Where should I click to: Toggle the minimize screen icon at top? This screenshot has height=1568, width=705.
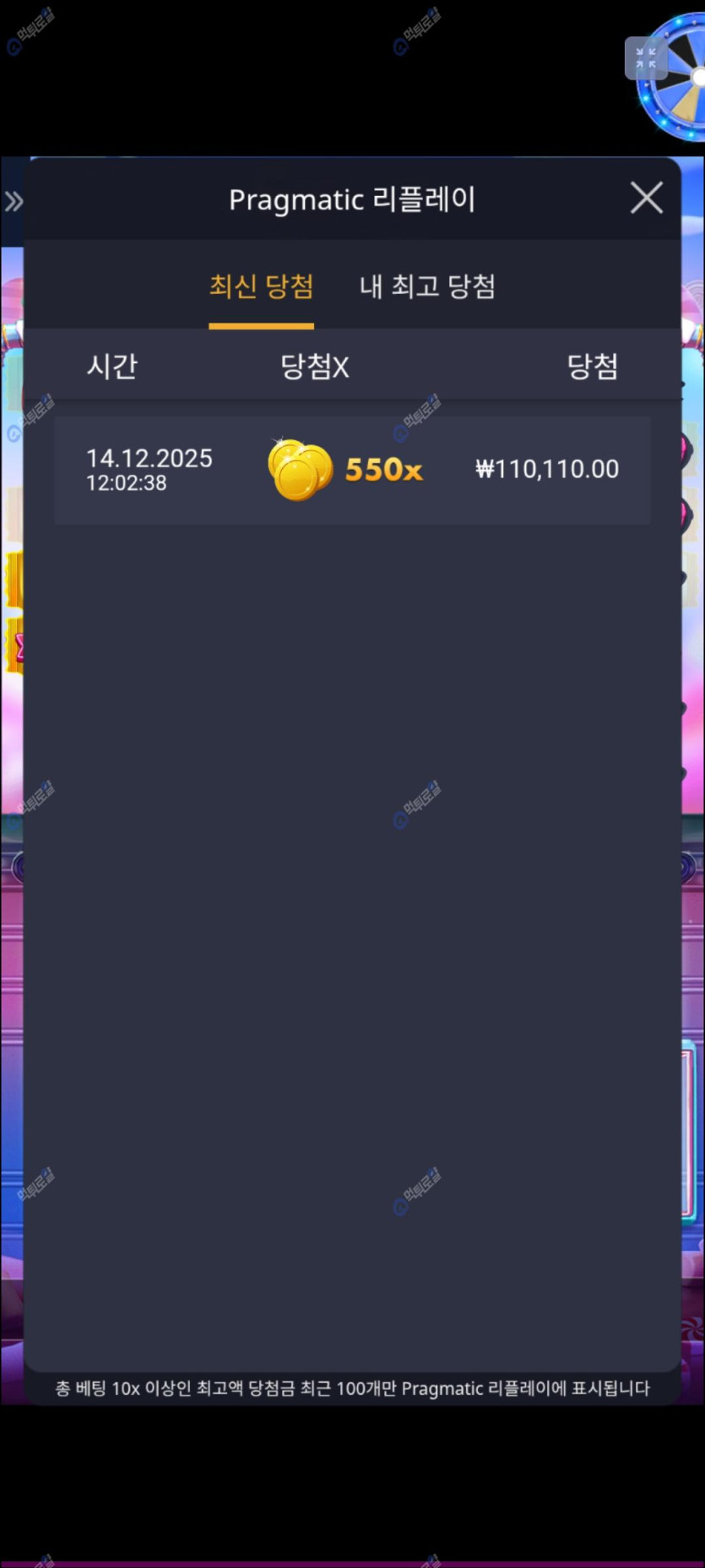(645, 58)
